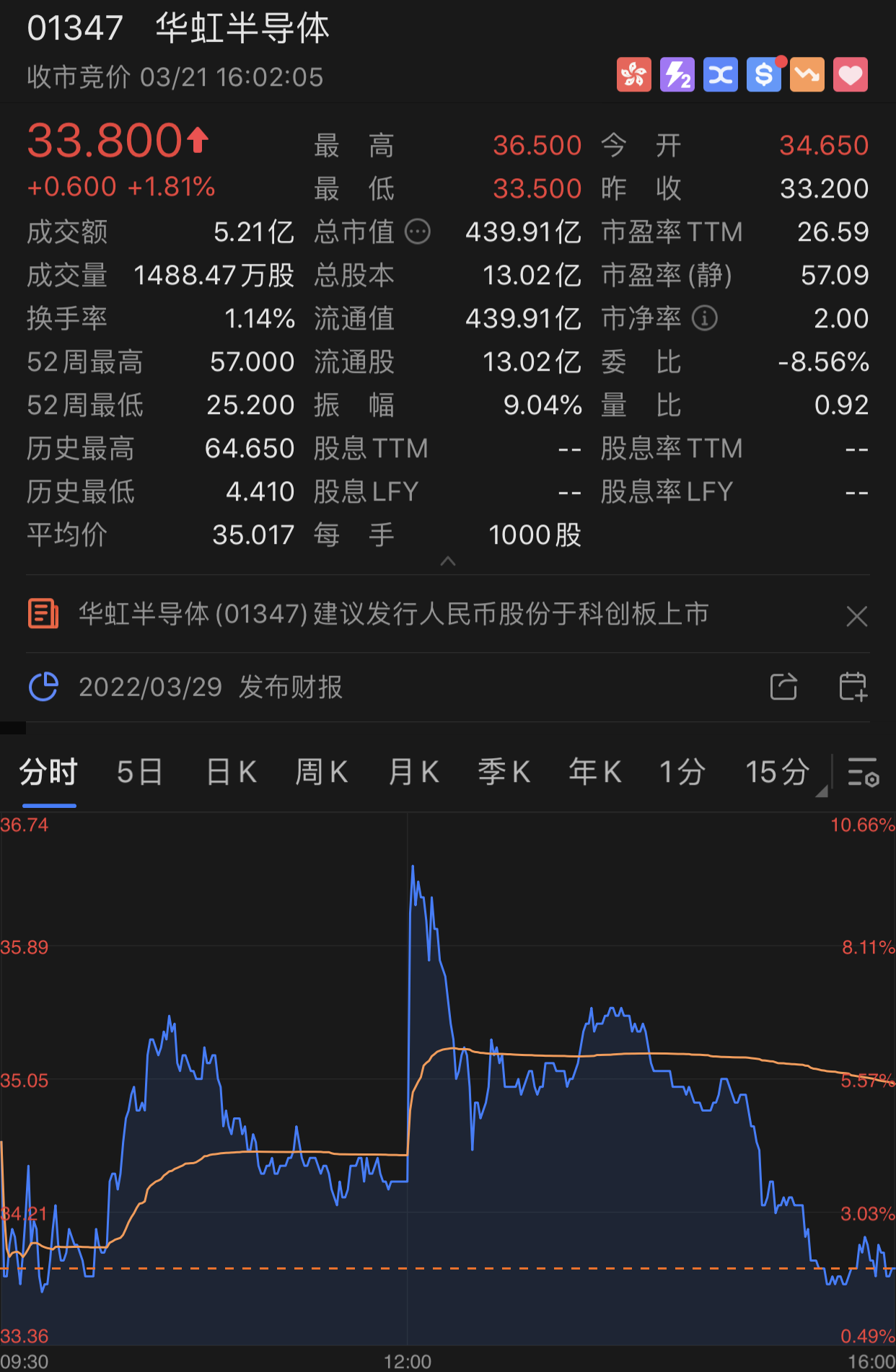View the 月K chart
896x1372 pixels.
[x=413, y=773]
